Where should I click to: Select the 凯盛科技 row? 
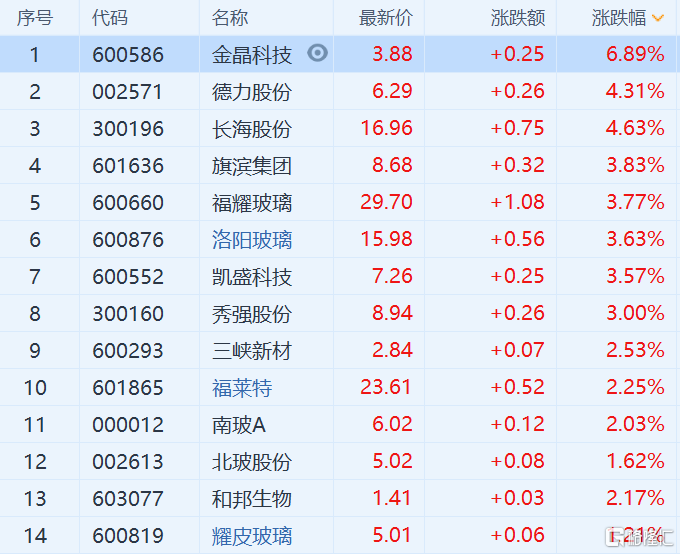click(252, 276)
